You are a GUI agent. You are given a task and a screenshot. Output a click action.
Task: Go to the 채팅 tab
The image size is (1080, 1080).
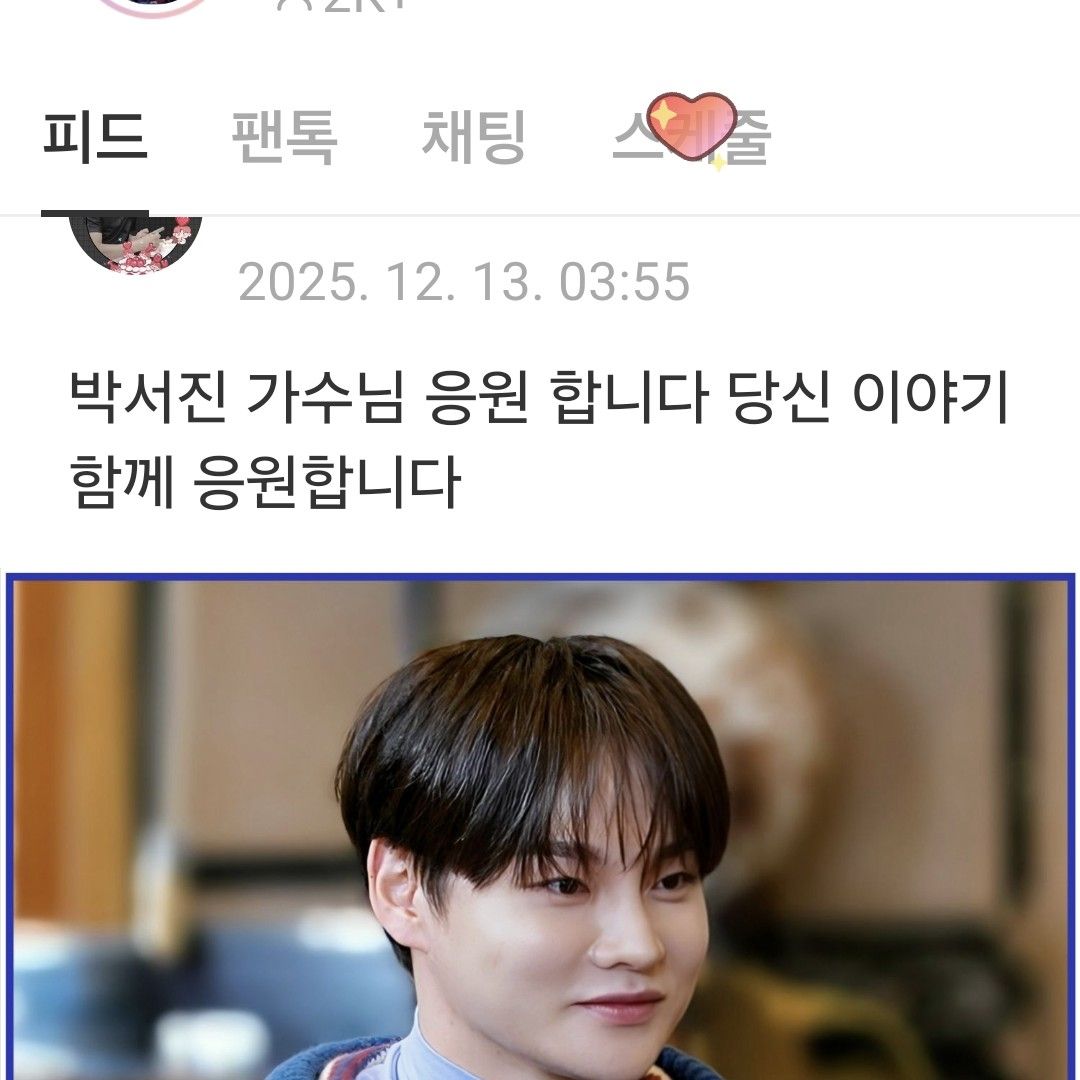(473, 138)
